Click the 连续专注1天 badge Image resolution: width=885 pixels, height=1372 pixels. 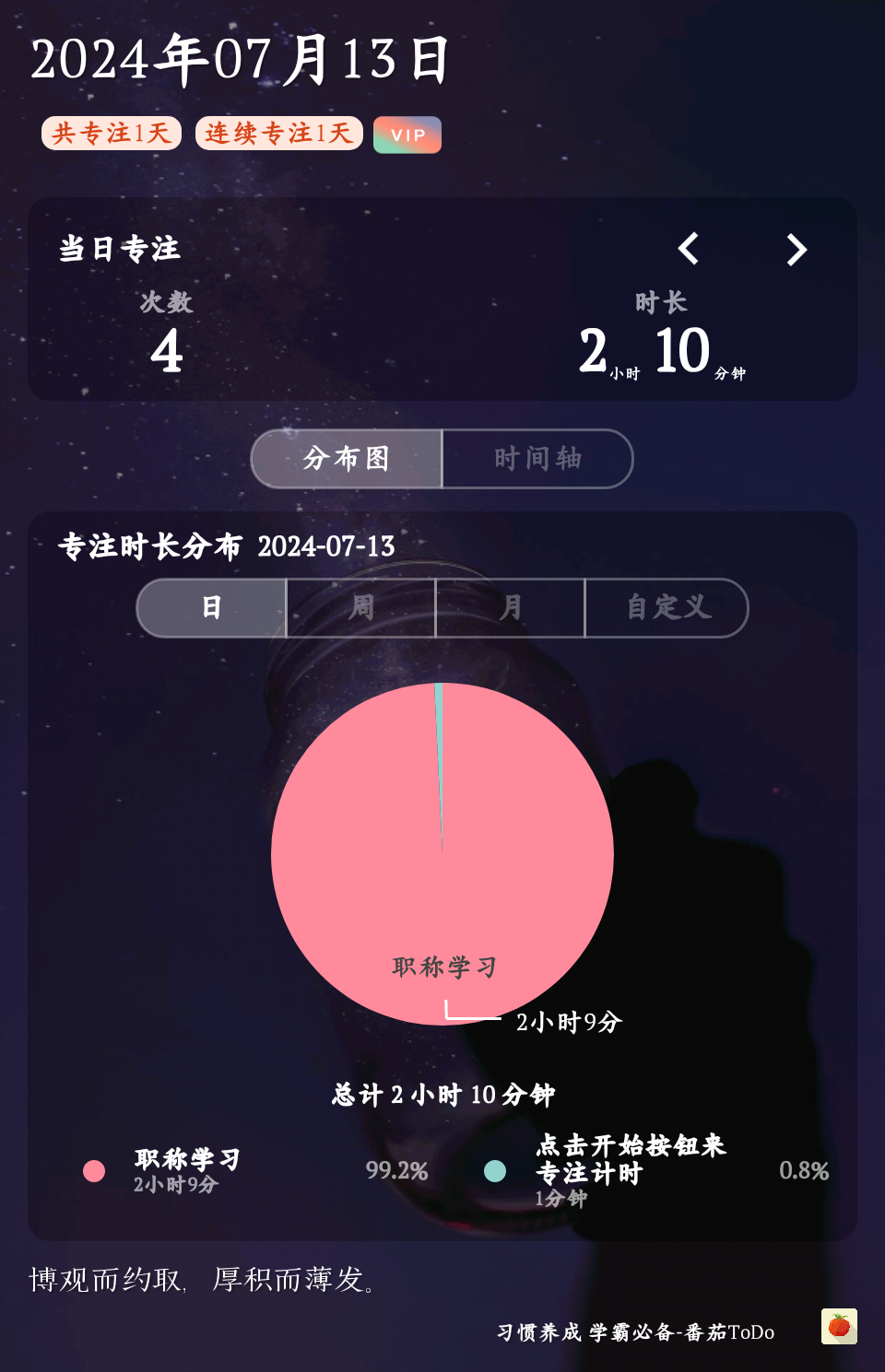point(277,135)
